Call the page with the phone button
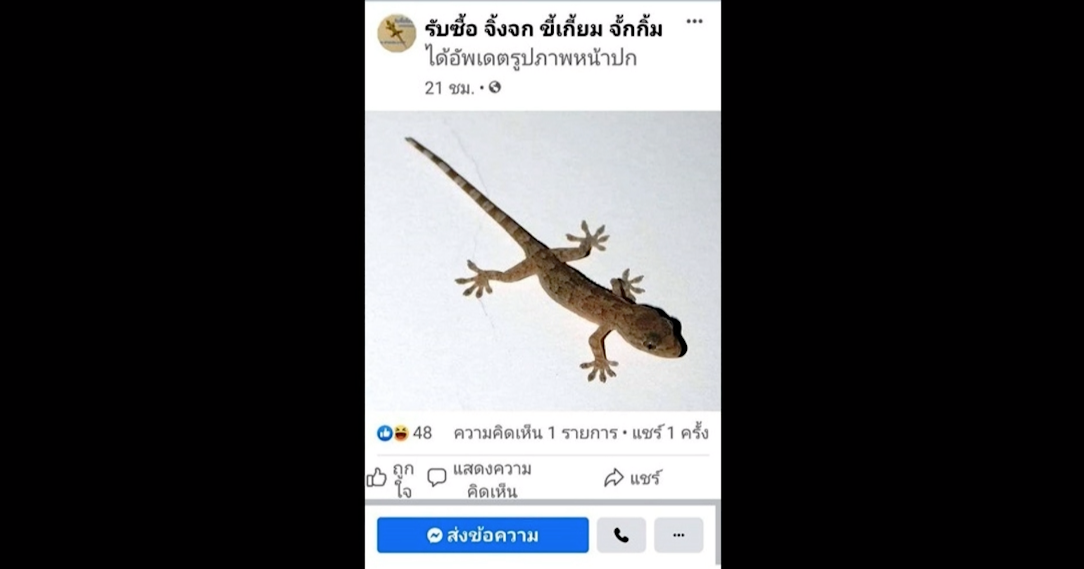Screen dimensions: 1084x569 click(x=621, y=535)
